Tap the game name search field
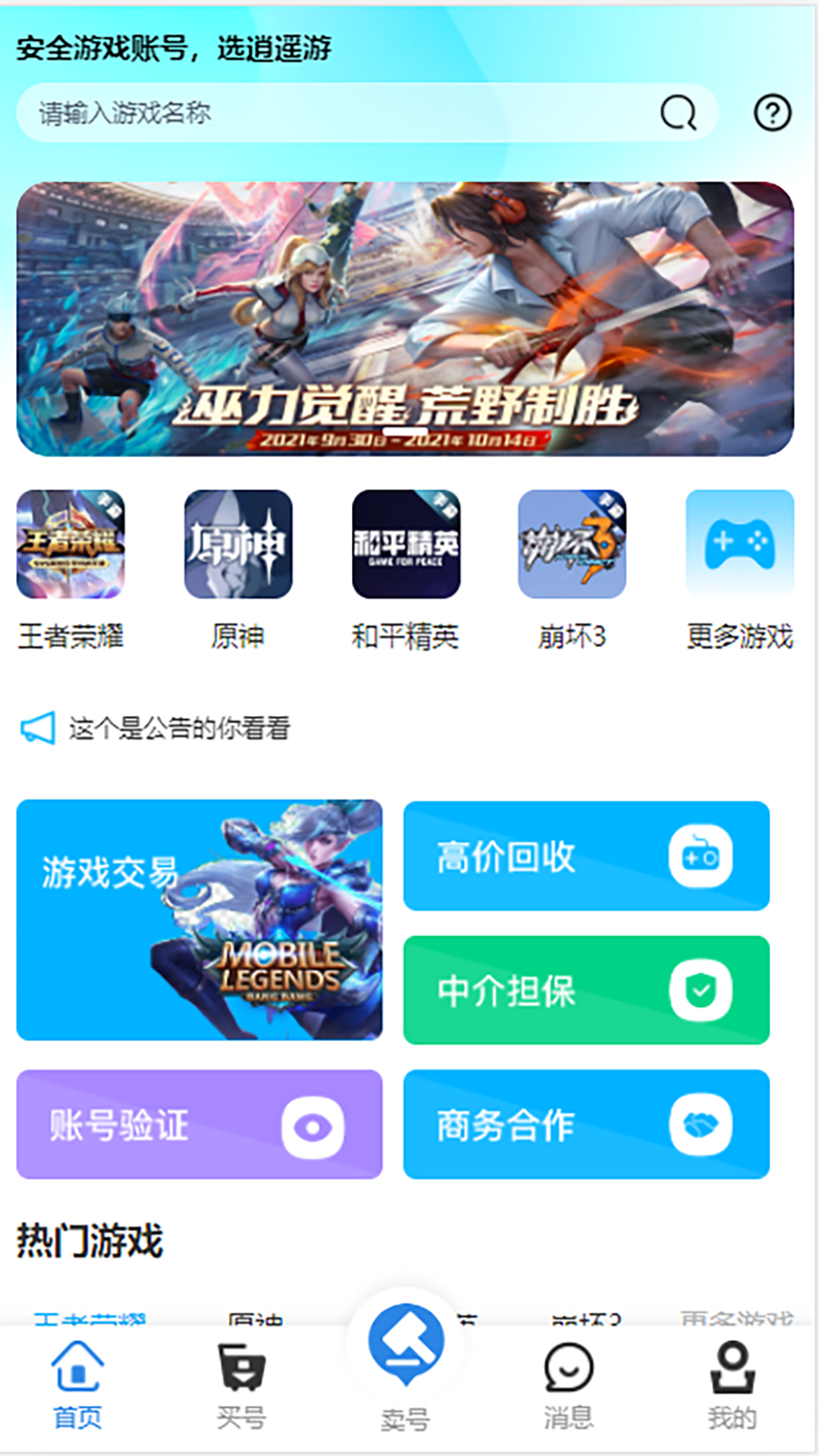 pyautogui.click(x=334, y=114)
